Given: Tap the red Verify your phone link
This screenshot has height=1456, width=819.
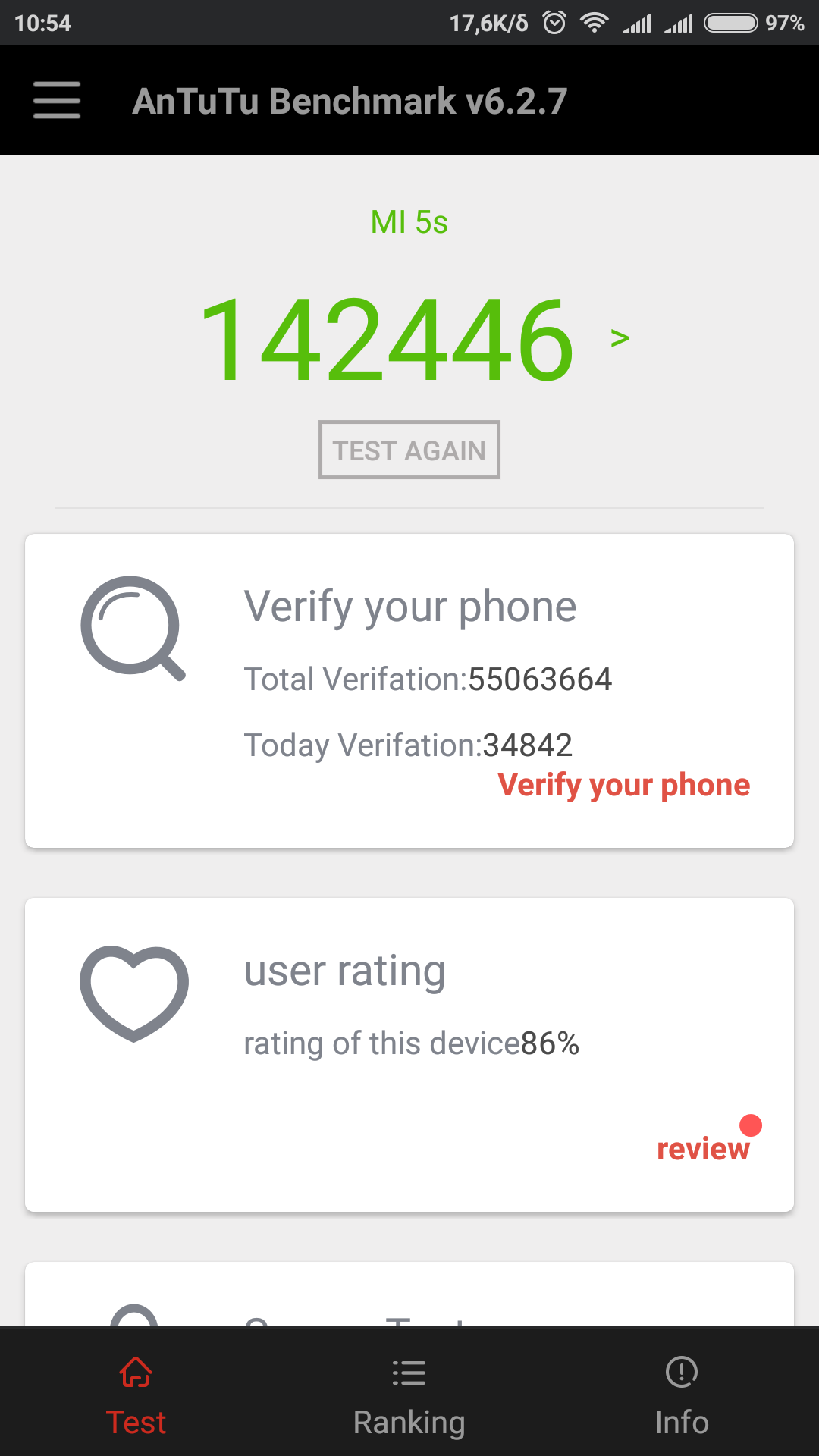Looking at the screenshot, I should point(623,785).
